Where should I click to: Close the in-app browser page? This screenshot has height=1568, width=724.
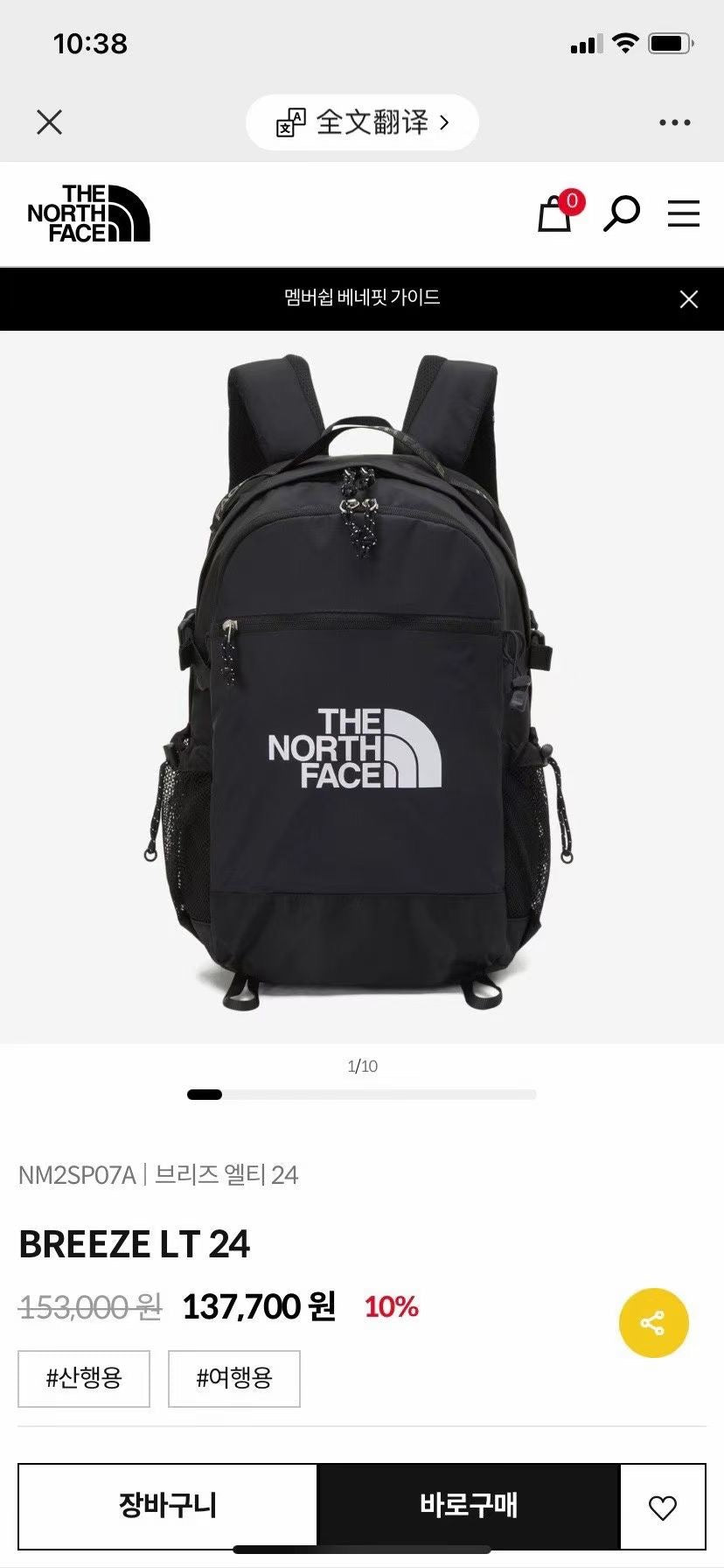[x=50, y=122]
